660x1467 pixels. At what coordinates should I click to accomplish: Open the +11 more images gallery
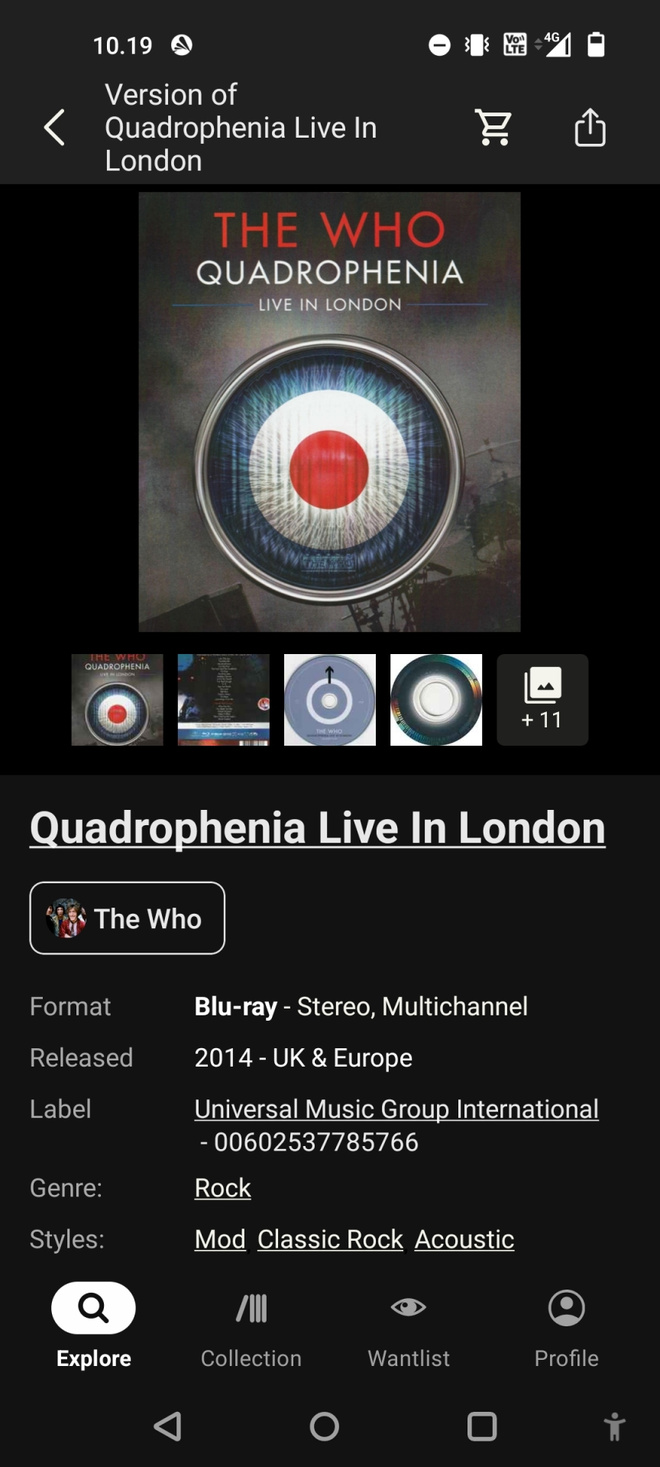click(542, 700)
